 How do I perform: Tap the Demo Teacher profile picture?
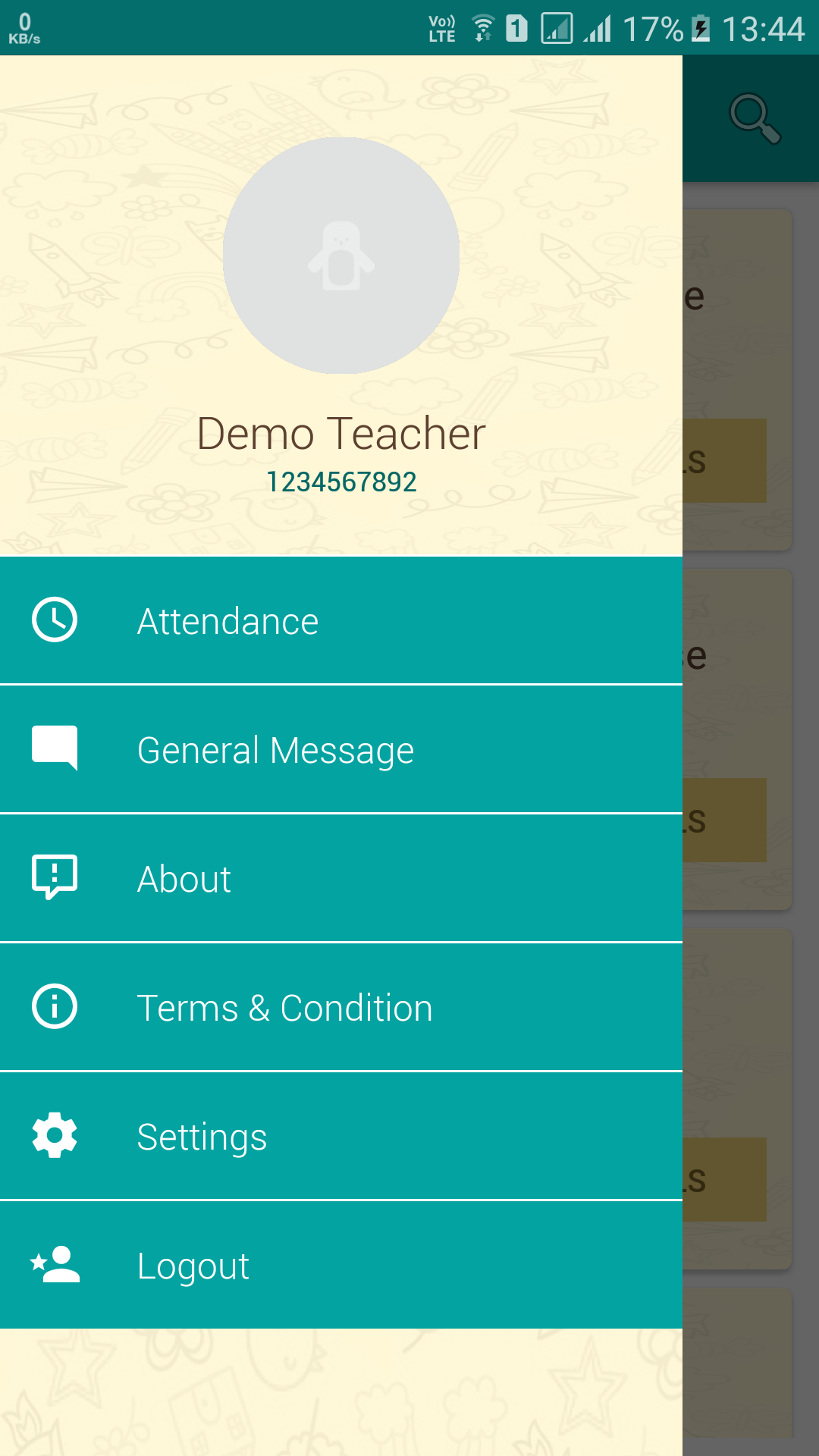[x=341, y=256]
